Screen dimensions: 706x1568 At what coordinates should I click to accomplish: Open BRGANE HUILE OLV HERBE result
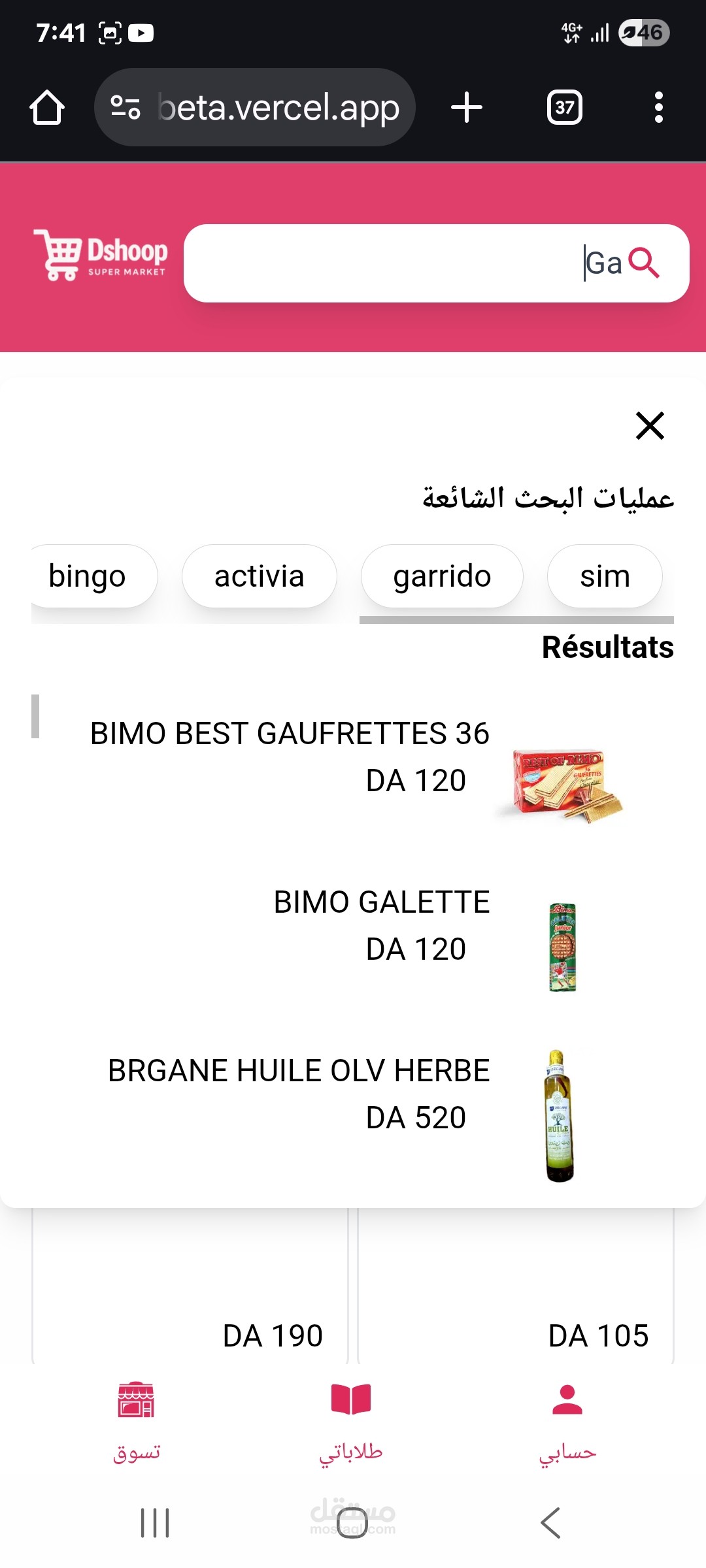point(353,1094)
